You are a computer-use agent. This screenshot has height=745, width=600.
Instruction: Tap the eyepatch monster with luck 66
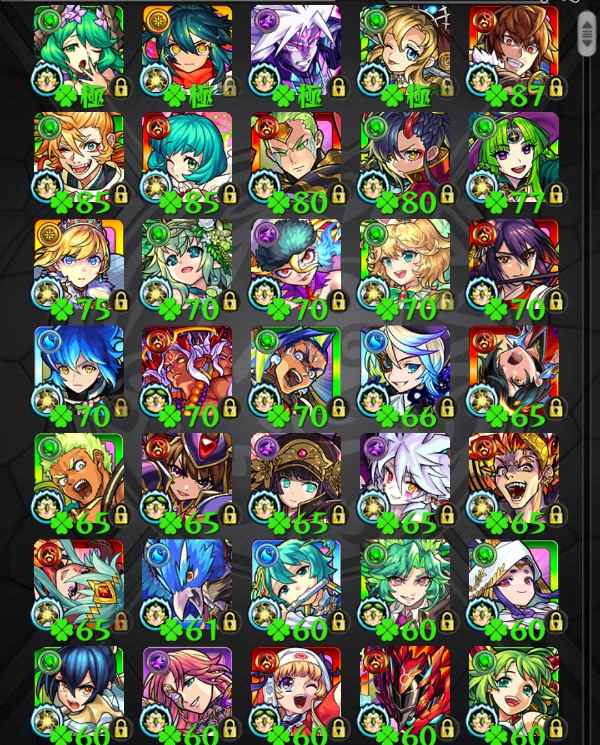404,373
